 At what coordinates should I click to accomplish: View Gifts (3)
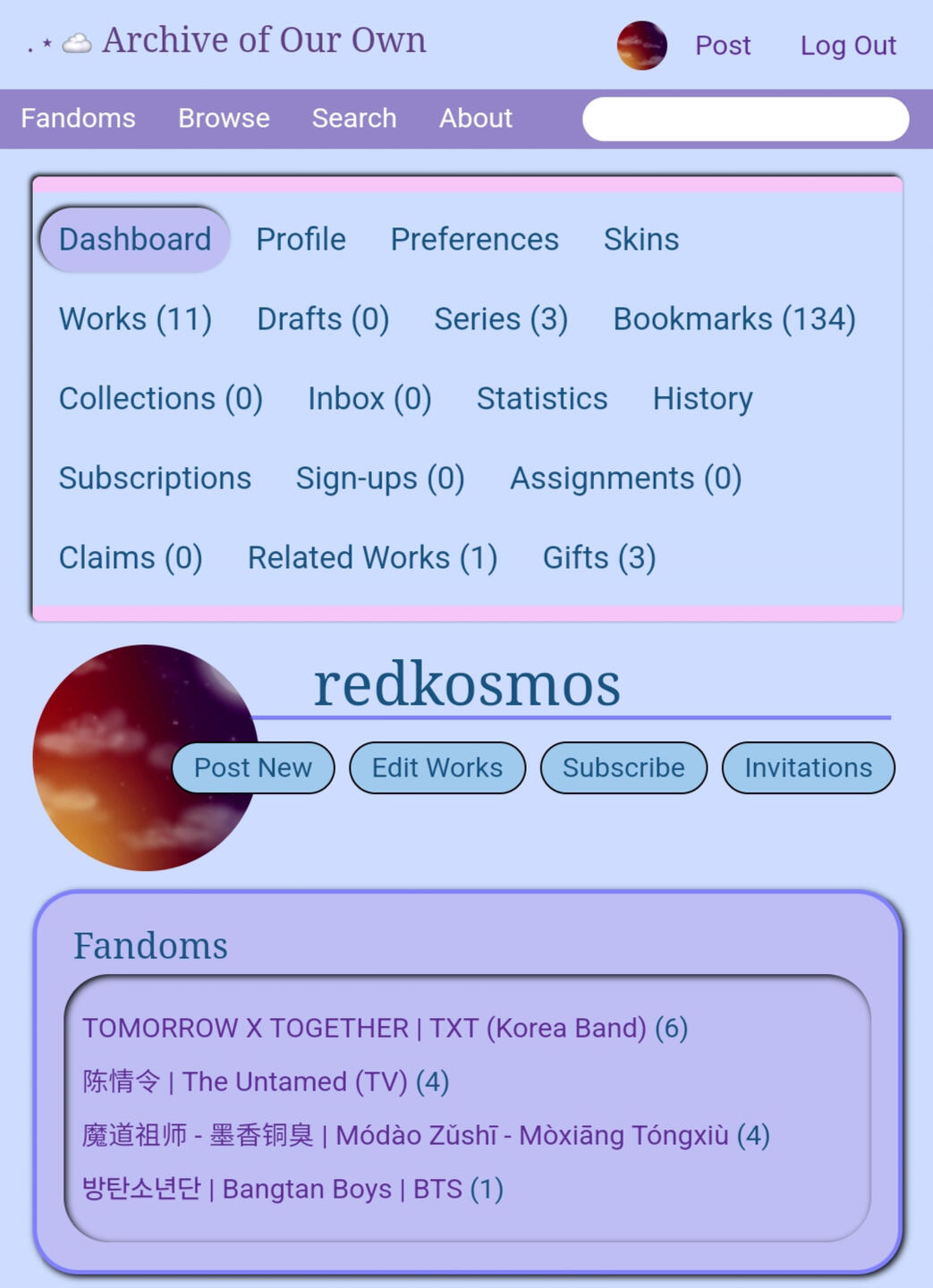tap(598, 558)
